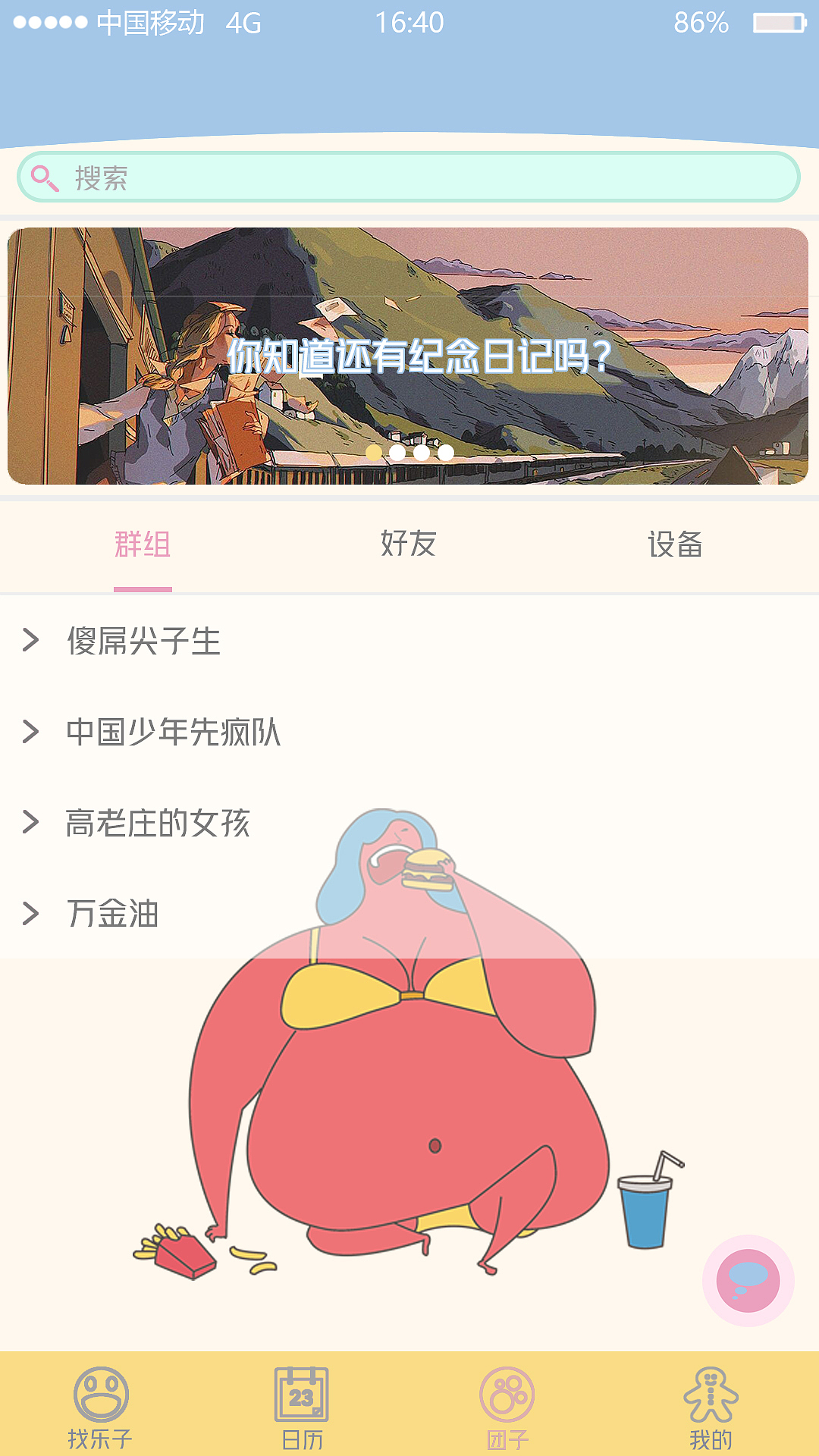Select the second carousel dot
Screen dimensions: 819x1456
[397, 451]
